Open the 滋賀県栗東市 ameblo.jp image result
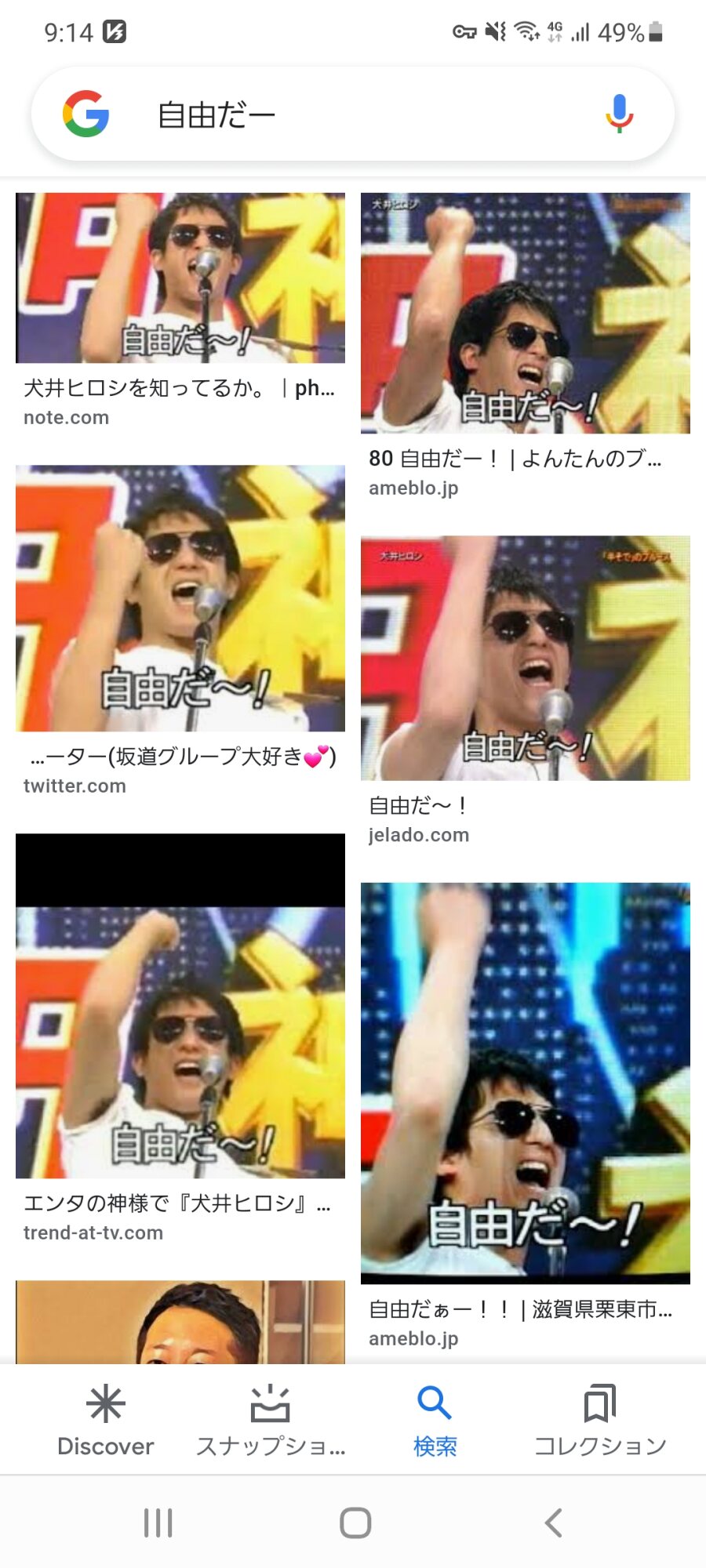This screenshot has height=1568, width=706. click(526, 1083)
